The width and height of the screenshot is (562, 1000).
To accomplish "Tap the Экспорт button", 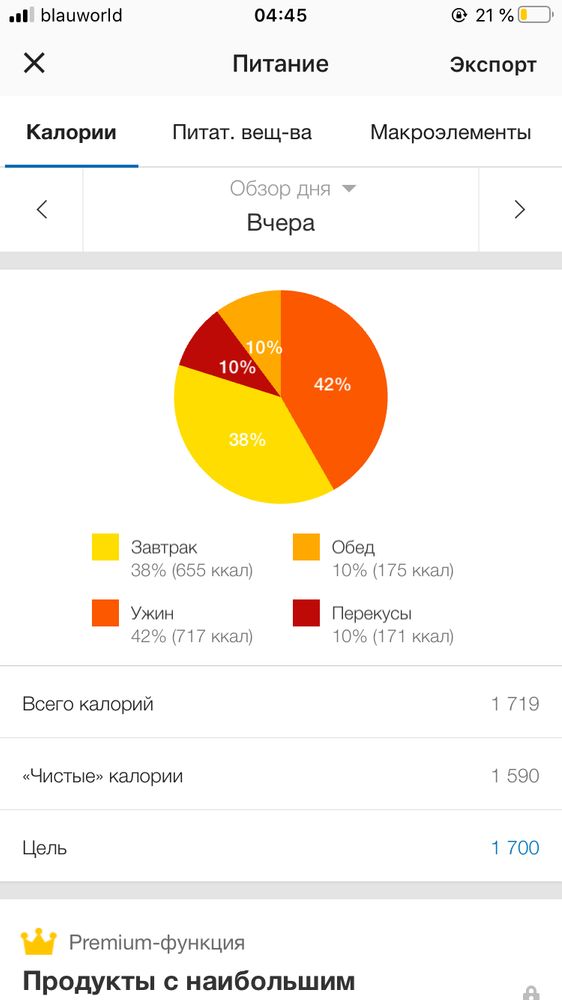I will tap(492, 64).
